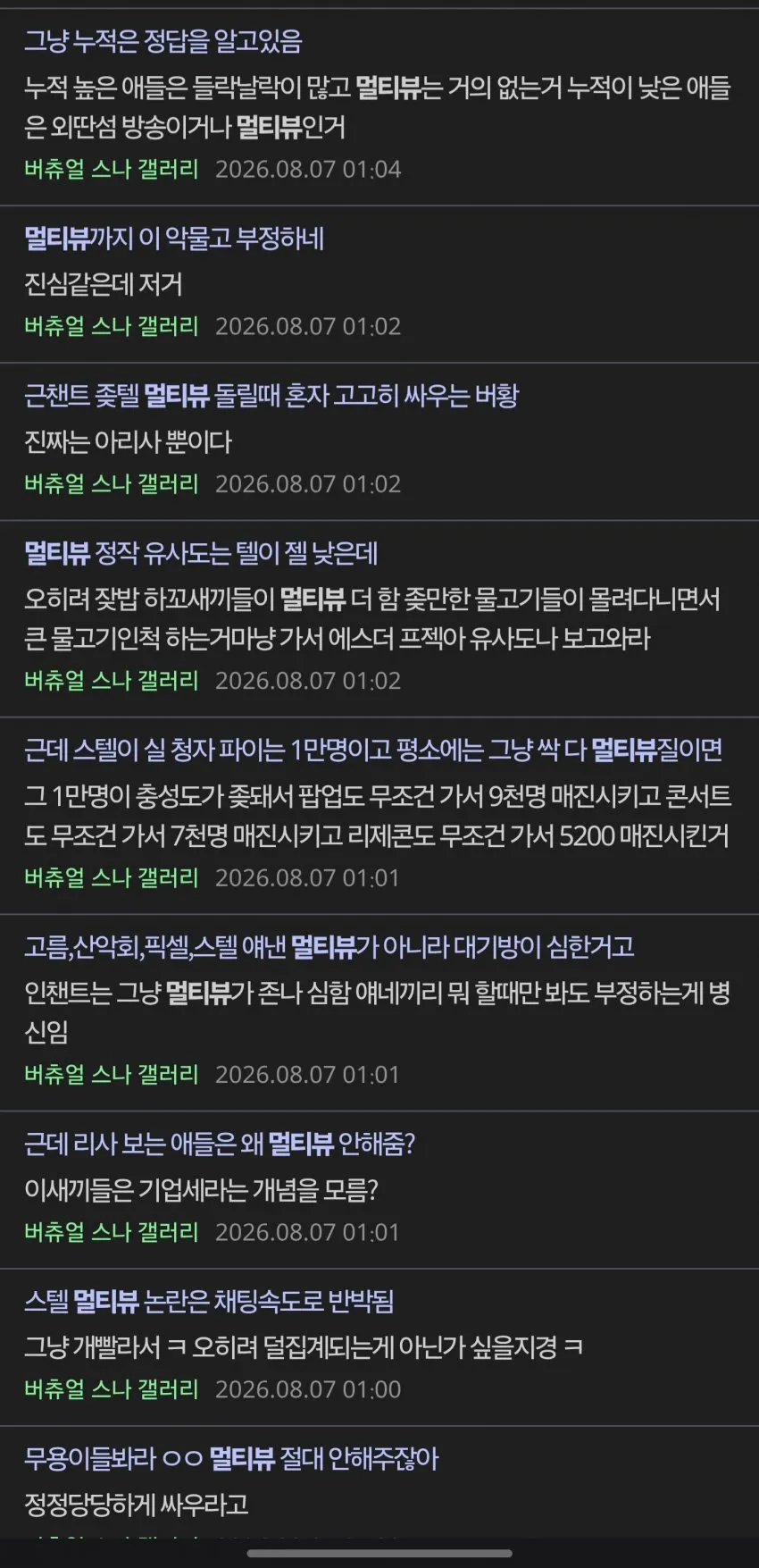The width and height of the screenshot is (759, 1568).
Task: Open the post "멀티뷰 정작 유사도는 텔이 젤 낮은데"
Action: coord(201,553)
